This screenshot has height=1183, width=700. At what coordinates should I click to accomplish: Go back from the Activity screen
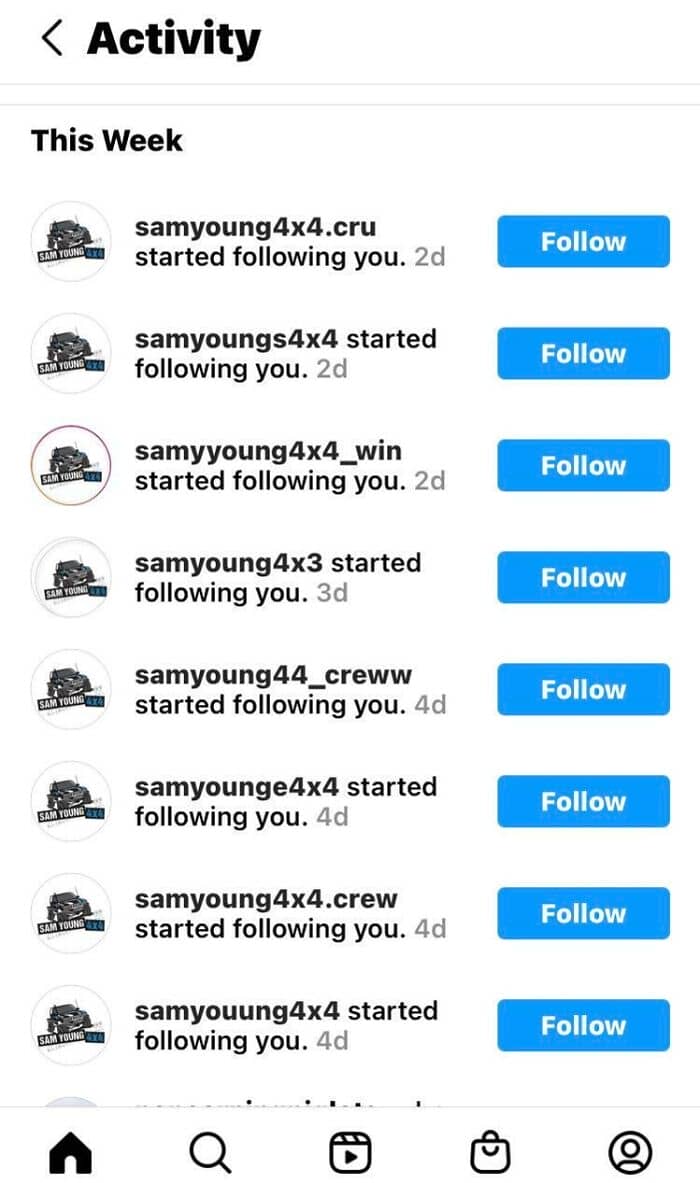tap(52, 39)
